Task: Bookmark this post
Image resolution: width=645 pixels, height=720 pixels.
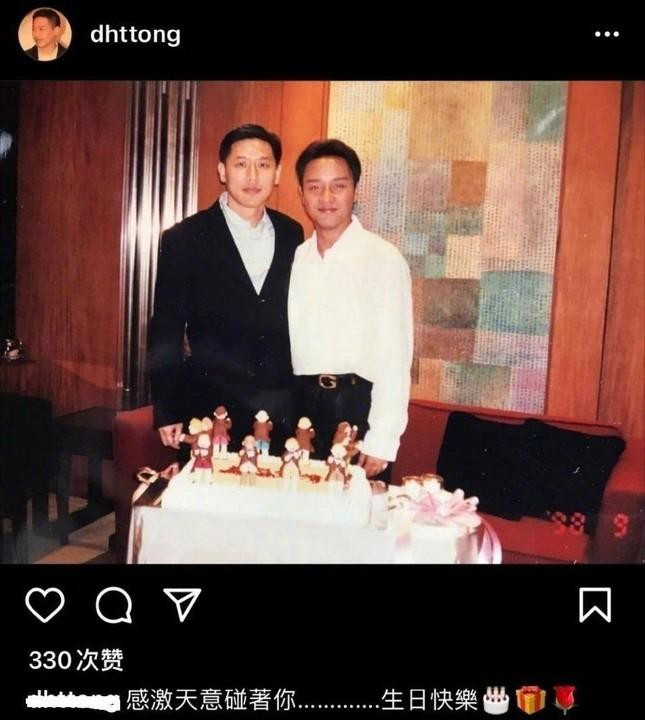Action: click(595, 605)
